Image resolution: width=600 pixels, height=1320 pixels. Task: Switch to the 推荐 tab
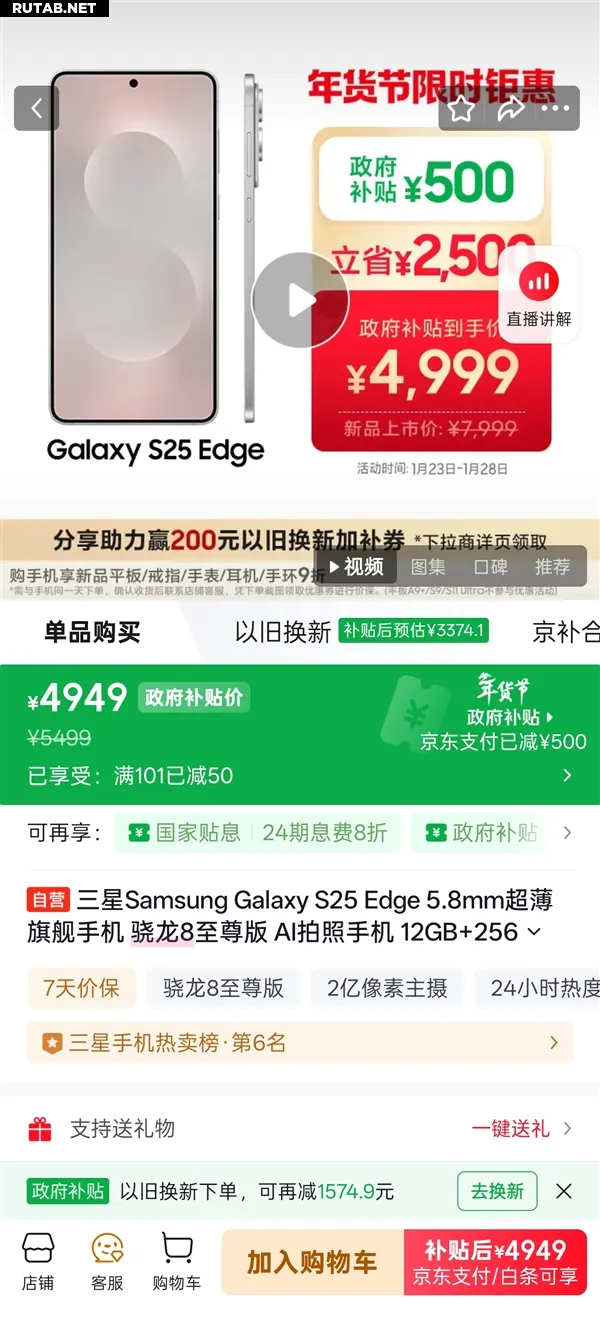tap(552, 567)
